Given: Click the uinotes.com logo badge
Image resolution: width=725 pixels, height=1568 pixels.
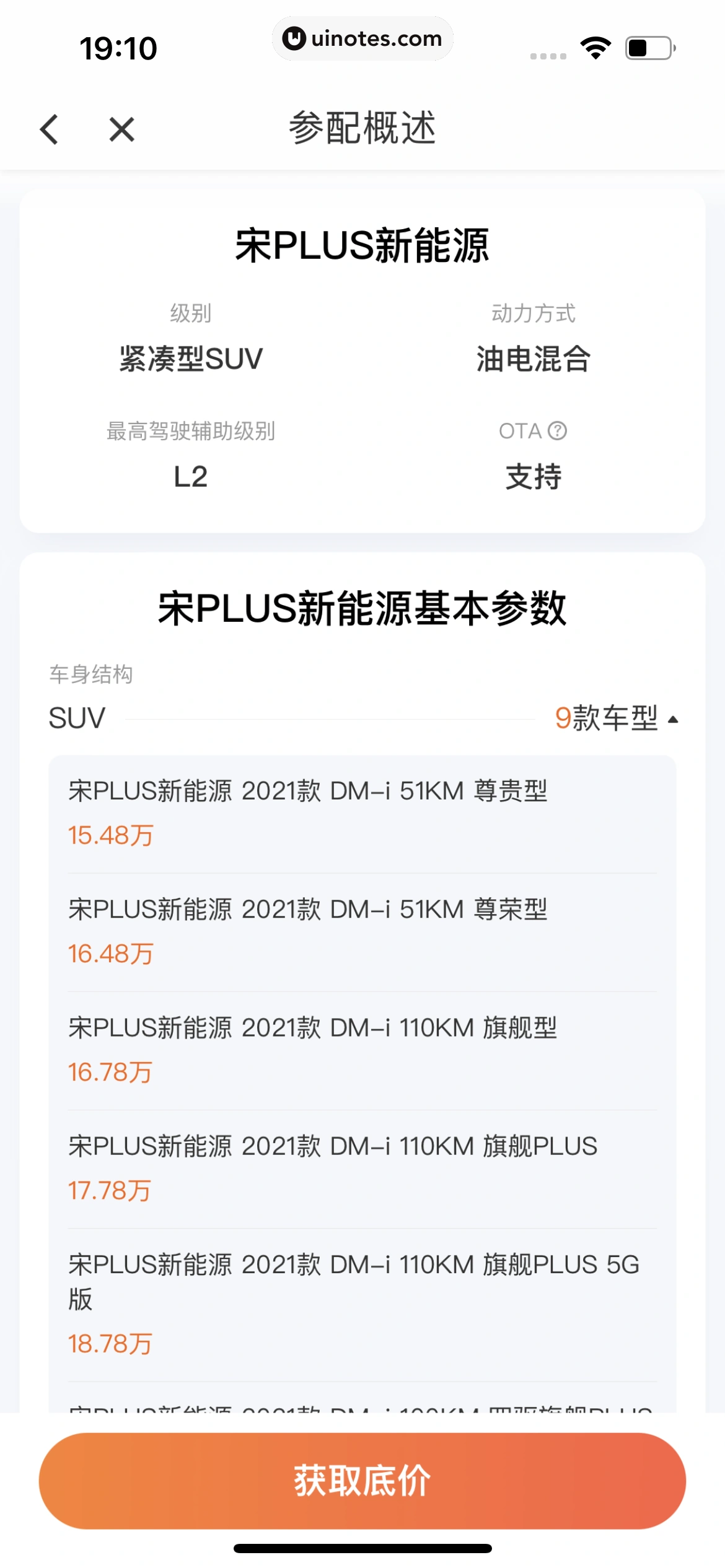Looking at the screenshot, I should coord(362,38).
